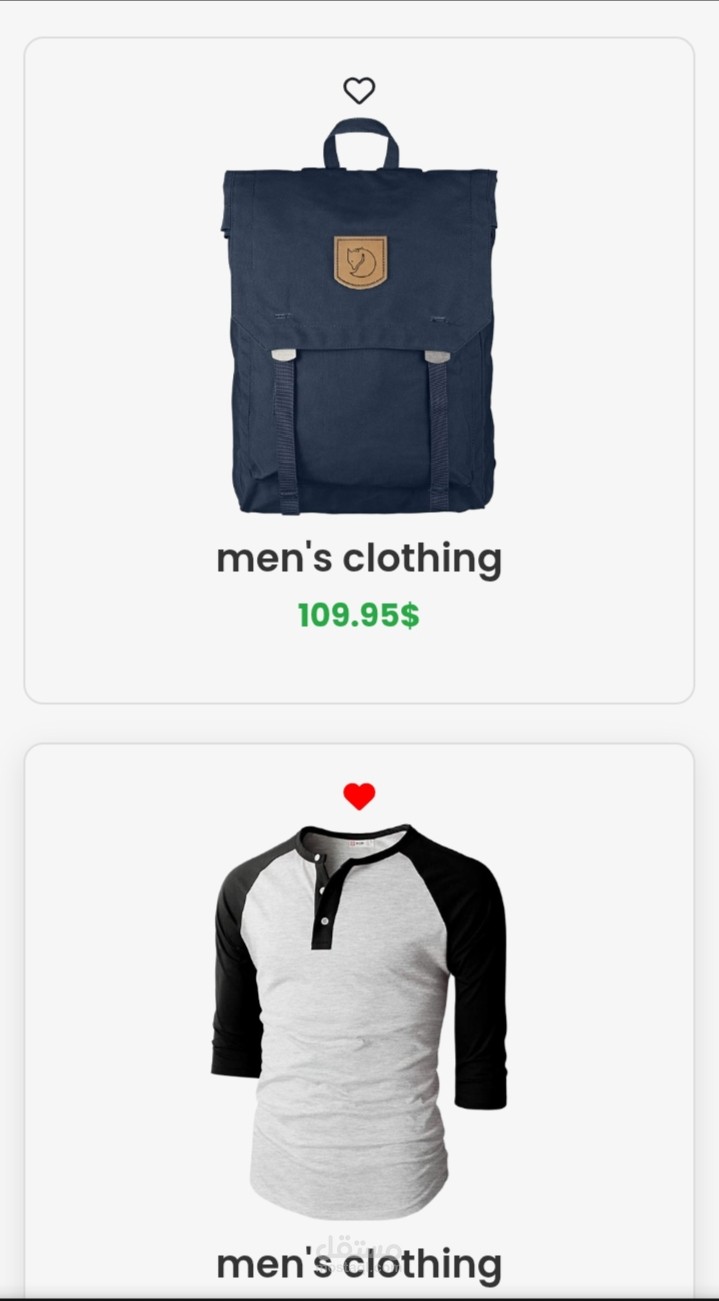
Task: Open the raglan henley shirt product card
Action: (x=359, y=1020)
